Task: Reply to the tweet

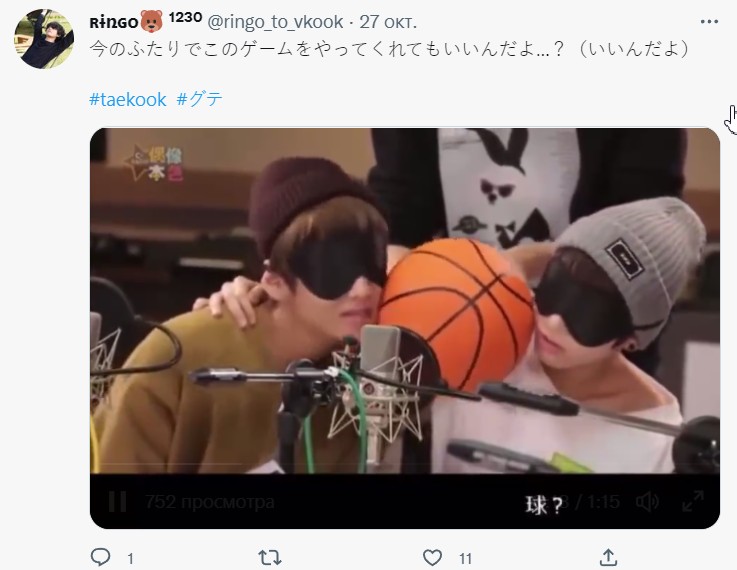Action: point(100,556)
